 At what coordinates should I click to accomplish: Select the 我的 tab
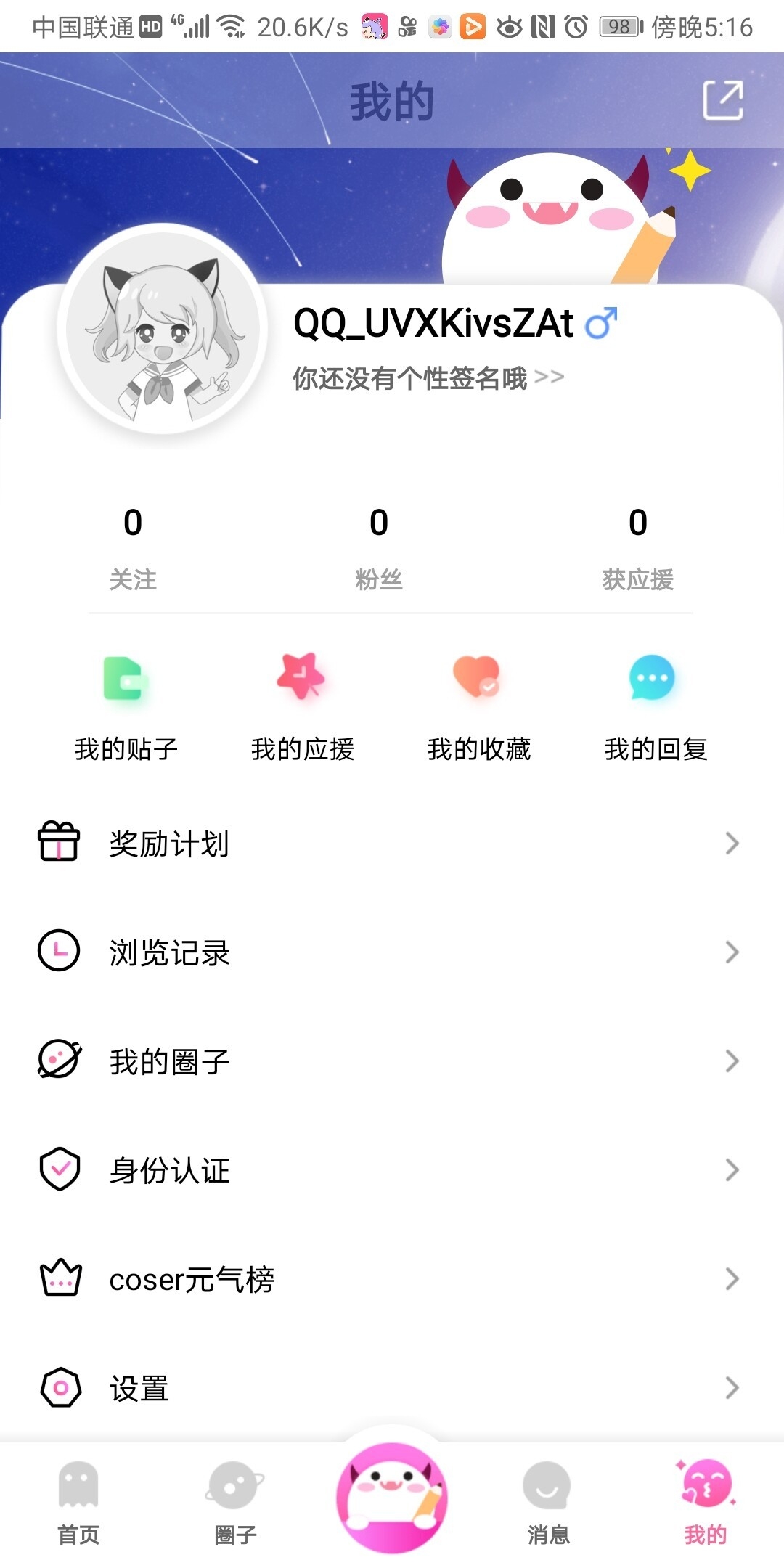[705, 1503]
